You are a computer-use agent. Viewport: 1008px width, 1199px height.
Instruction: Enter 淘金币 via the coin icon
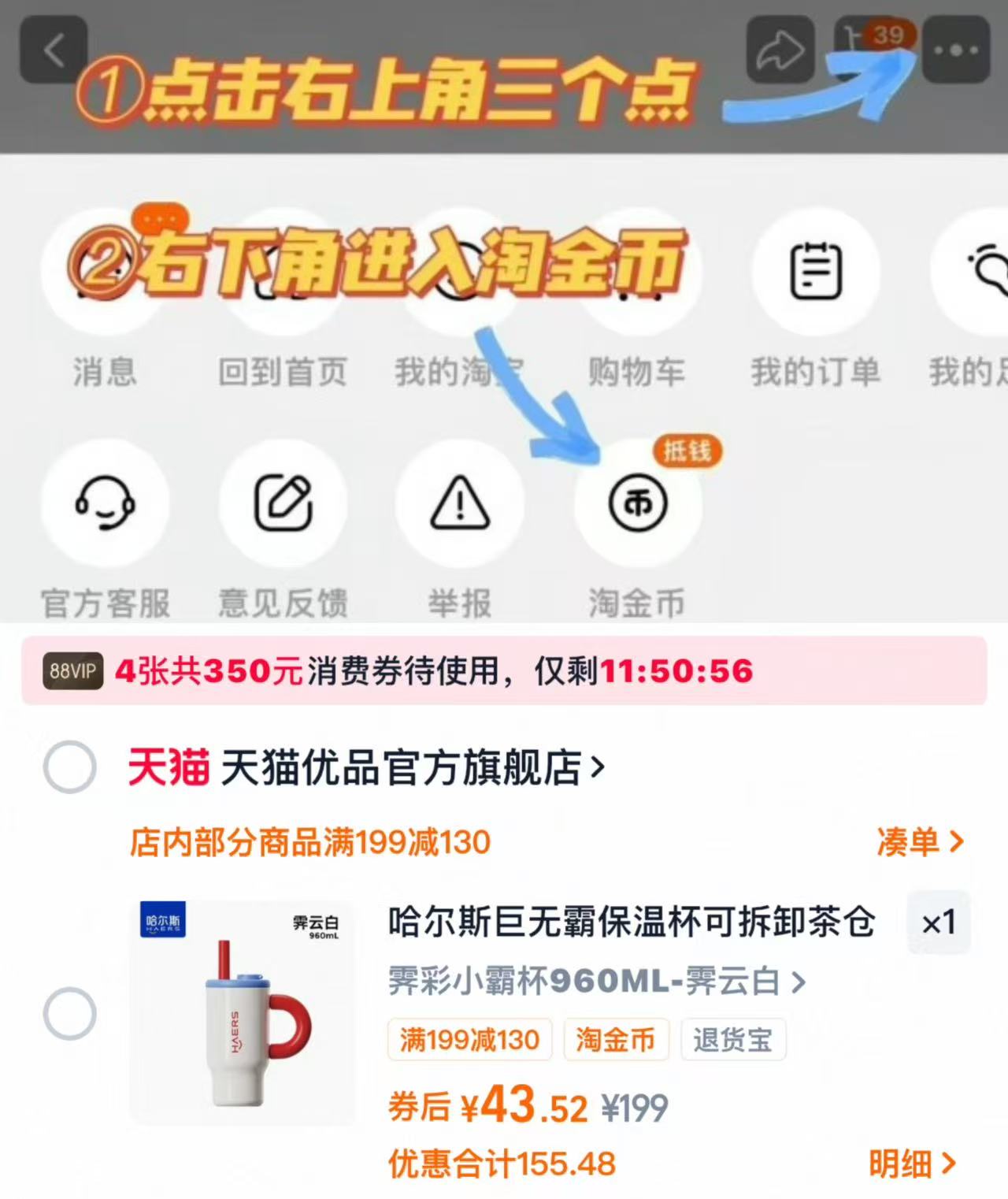coord(638,504)
